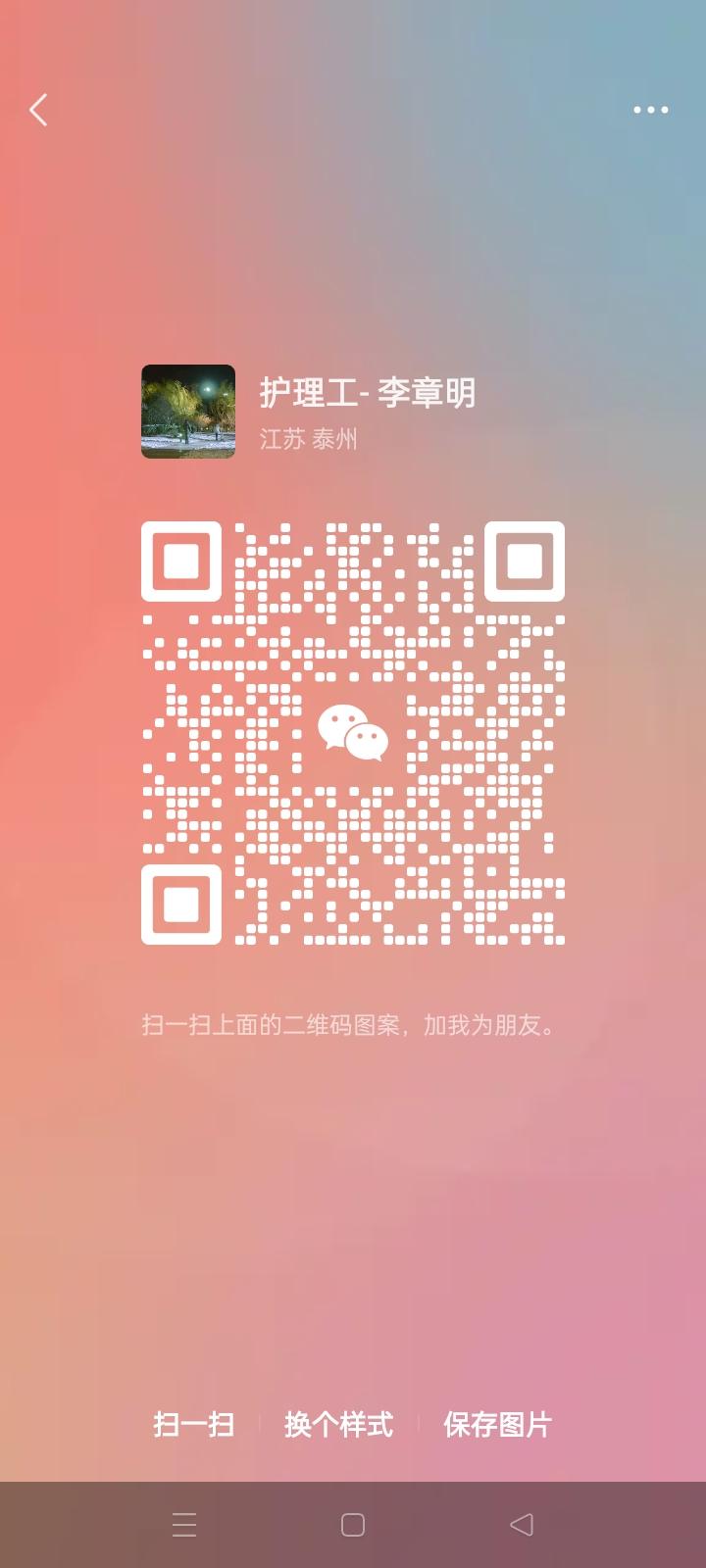Select 换个样式 to change QR style
Screen dimensions: 706x1568
(x=338, y=1424)
